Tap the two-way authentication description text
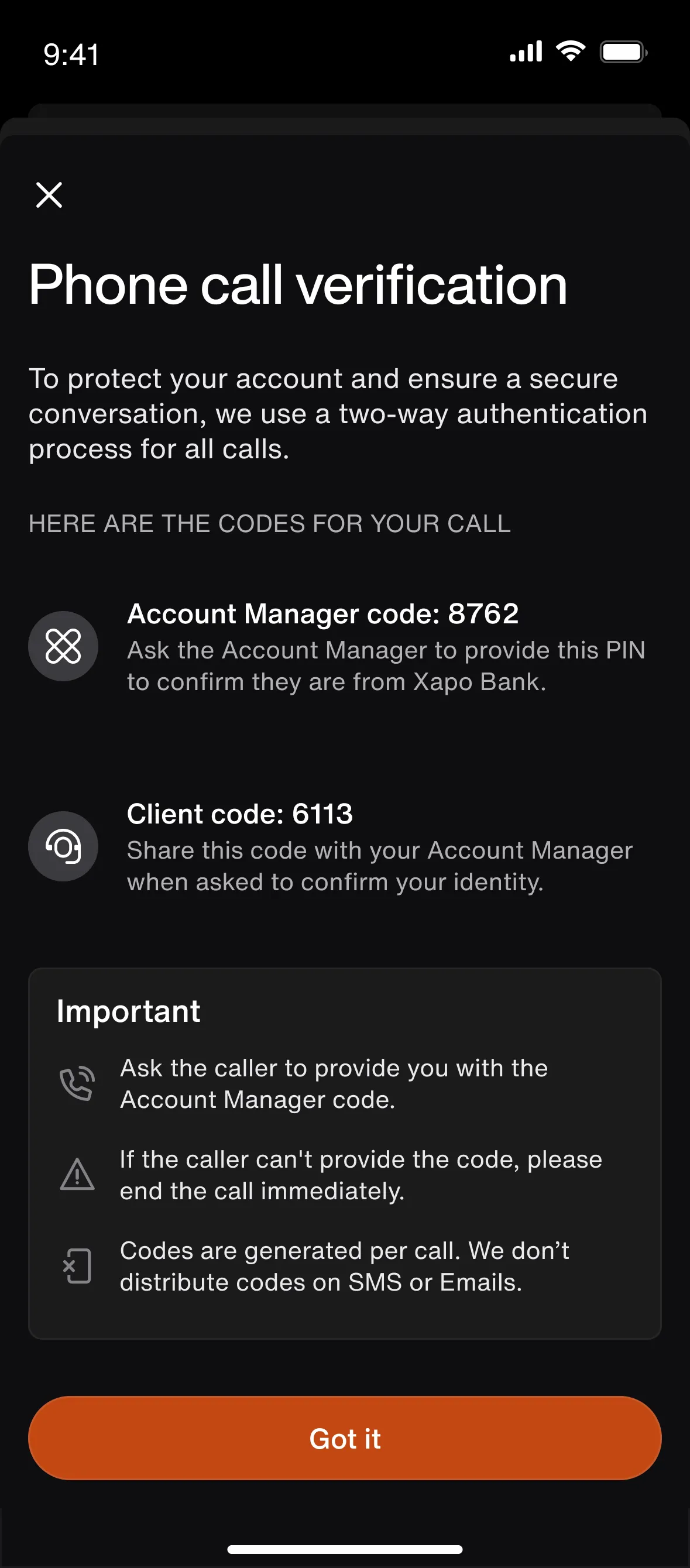 (339, 413)
